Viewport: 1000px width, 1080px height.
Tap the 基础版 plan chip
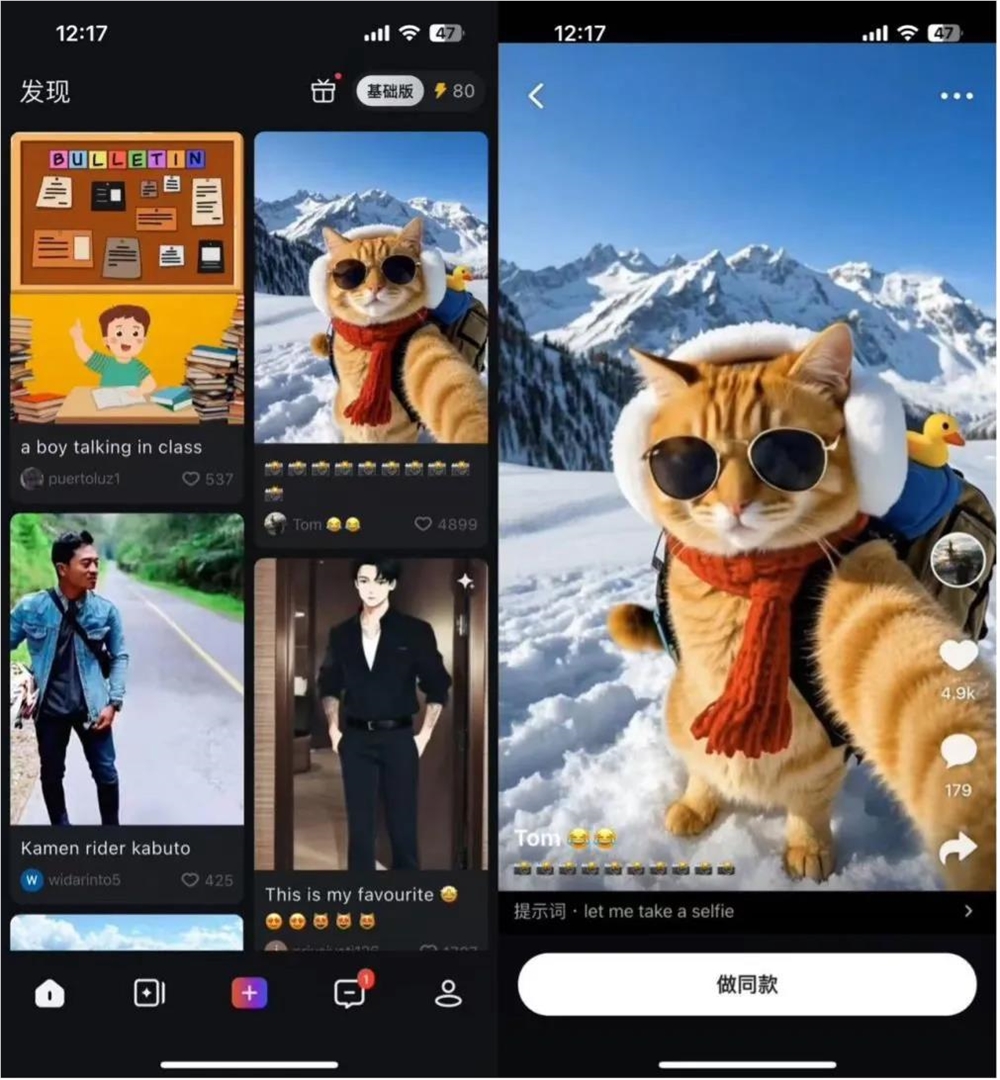[x=389, y=91]
